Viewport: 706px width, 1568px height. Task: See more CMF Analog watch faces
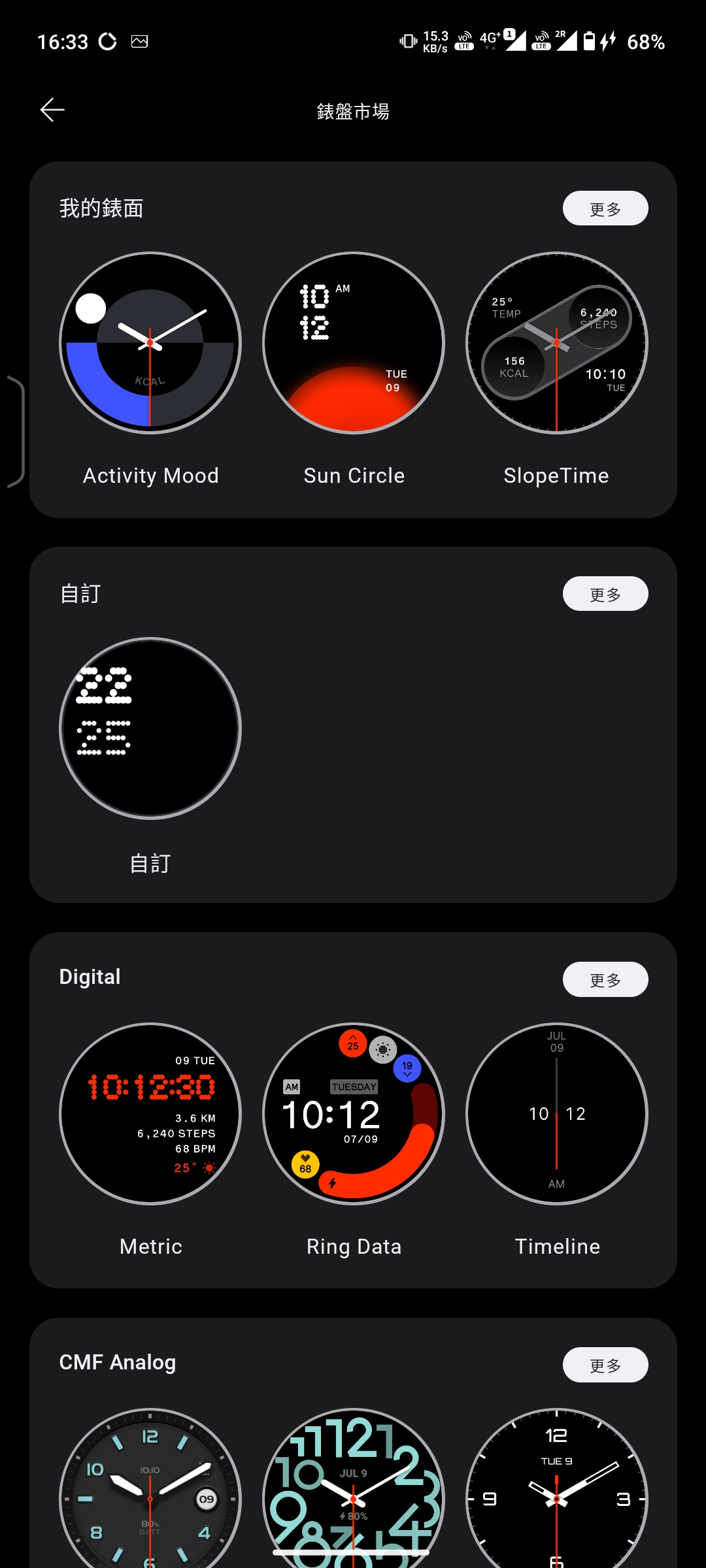[605, 1365]
